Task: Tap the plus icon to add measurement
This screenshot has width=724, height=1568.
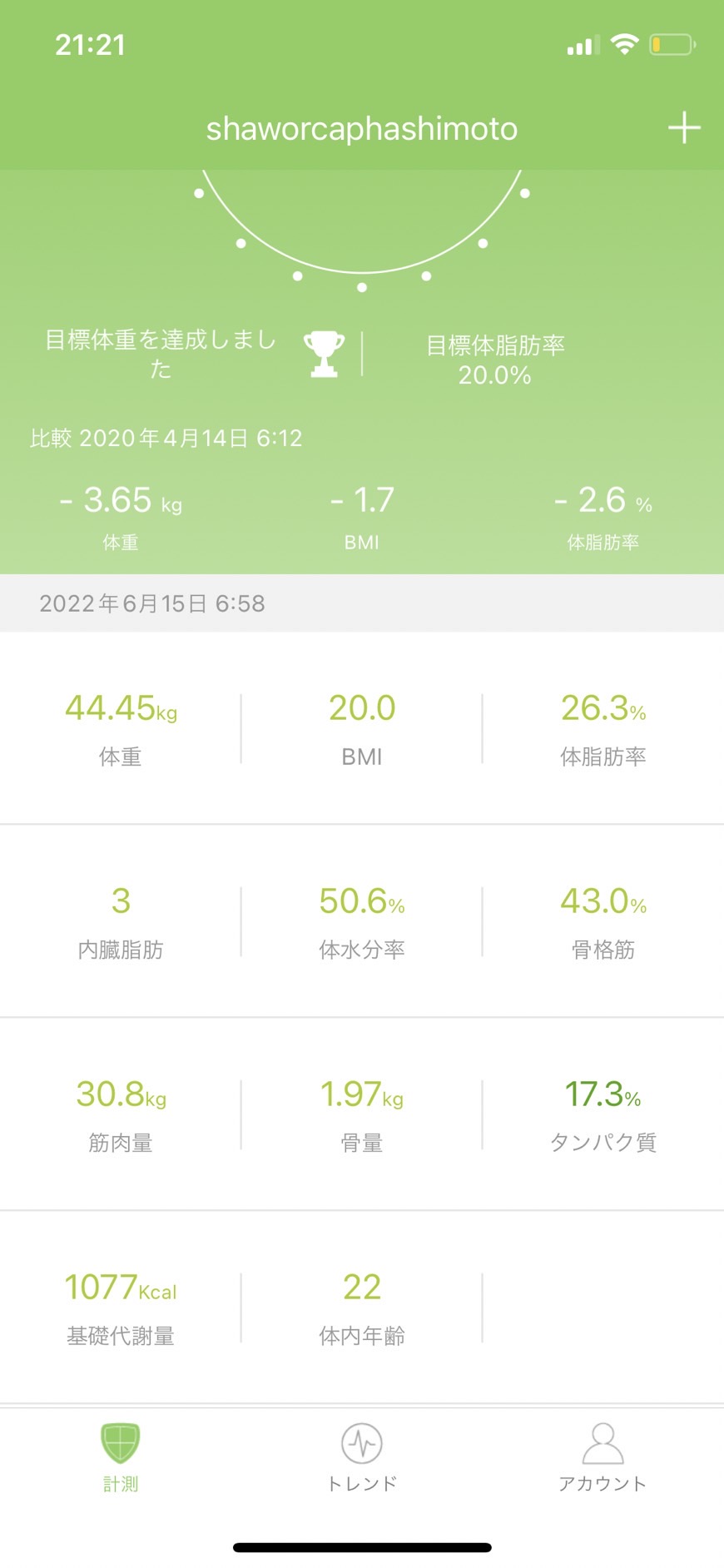Action: (x=684, y=128)
